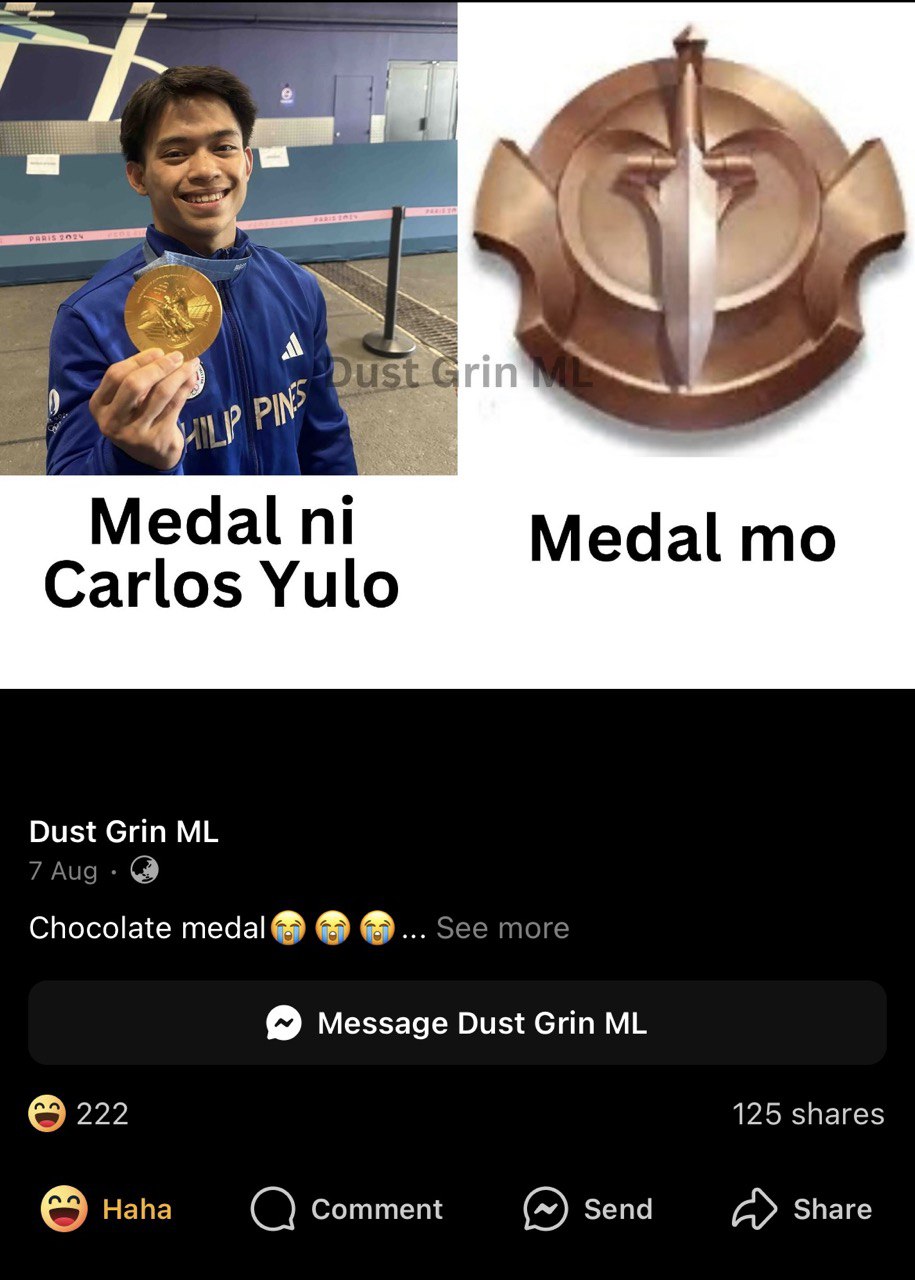Screen dimensions: 915x1280
Task: Tap the Message Dust Grin ML button
Action: point(457,1023)
